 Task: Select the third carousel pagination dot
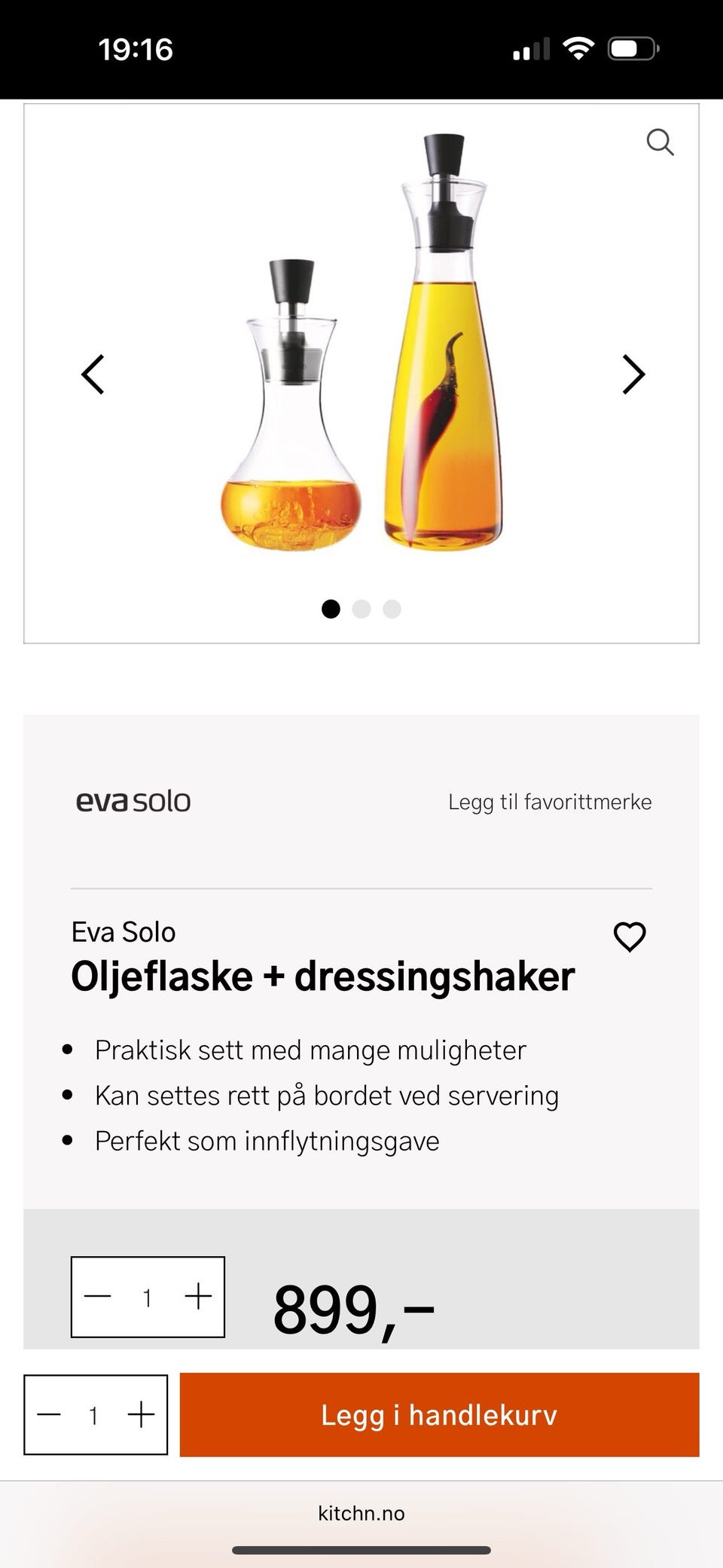tap(391, 609)
